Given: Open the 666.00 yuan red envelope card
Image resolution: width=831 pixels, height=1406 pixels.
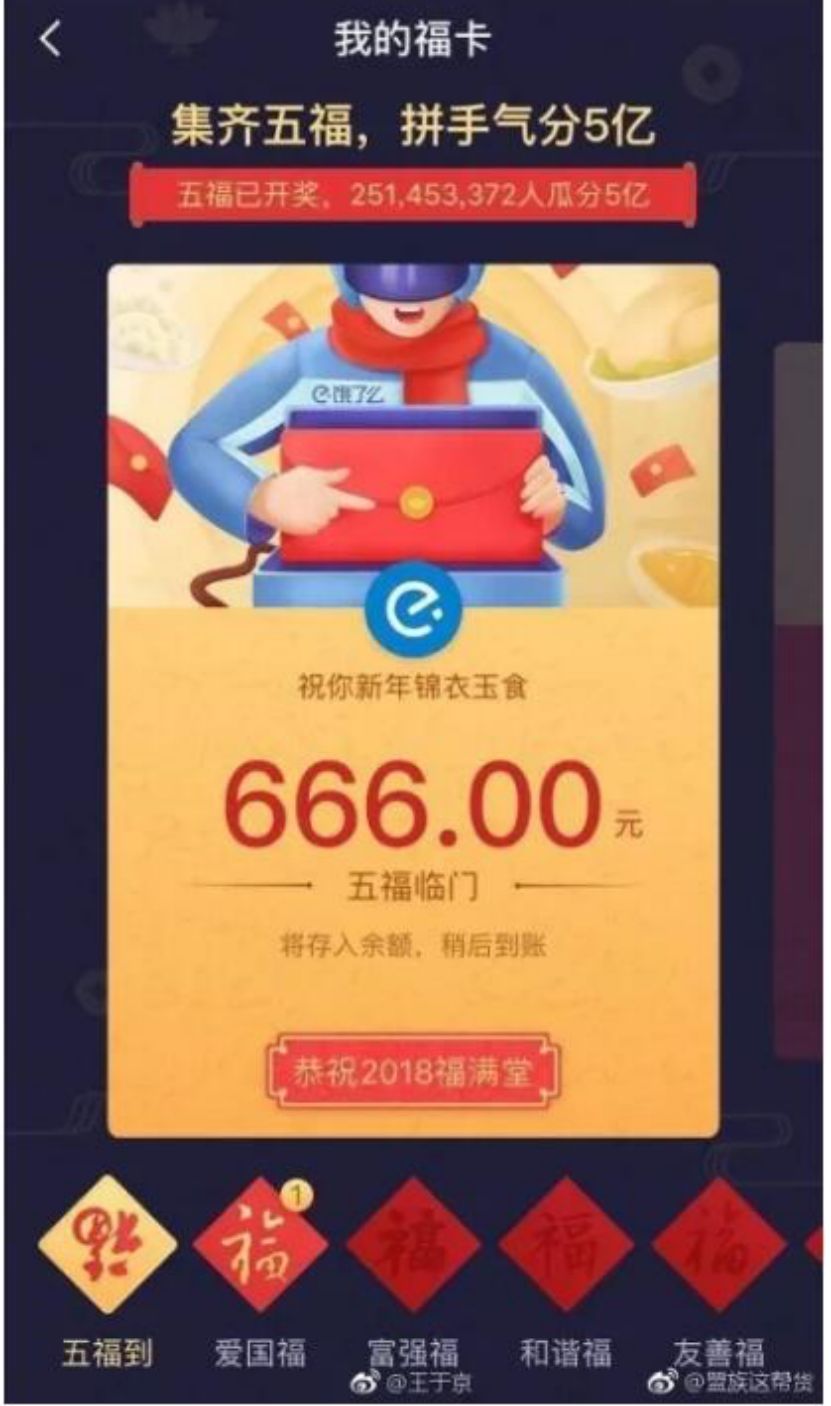Looking at the screenshot, I should (412, 700).
